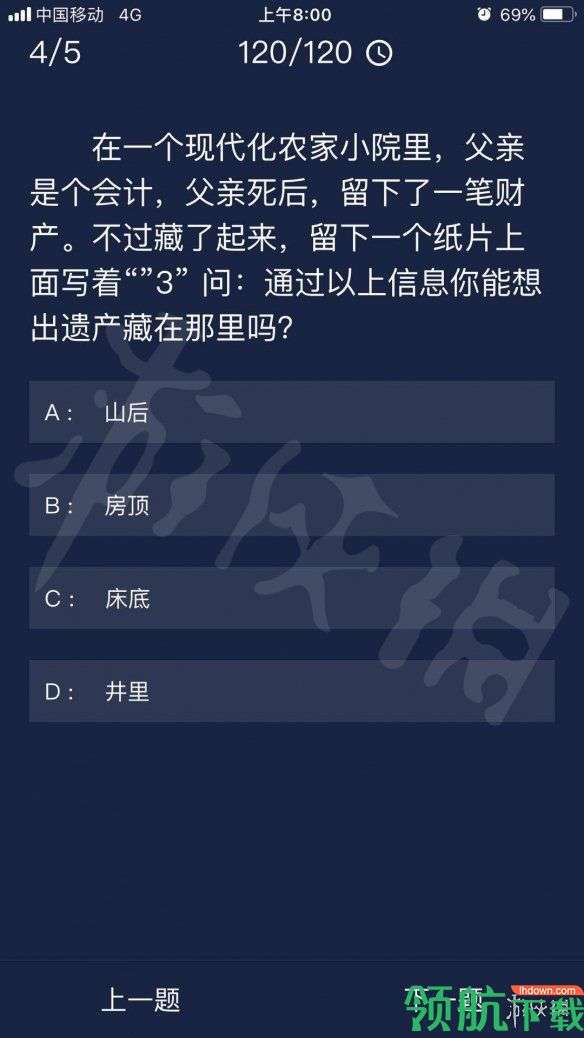The image size is (584, 1038).
Task: Select option D: 井里
Action: (292, 692)
